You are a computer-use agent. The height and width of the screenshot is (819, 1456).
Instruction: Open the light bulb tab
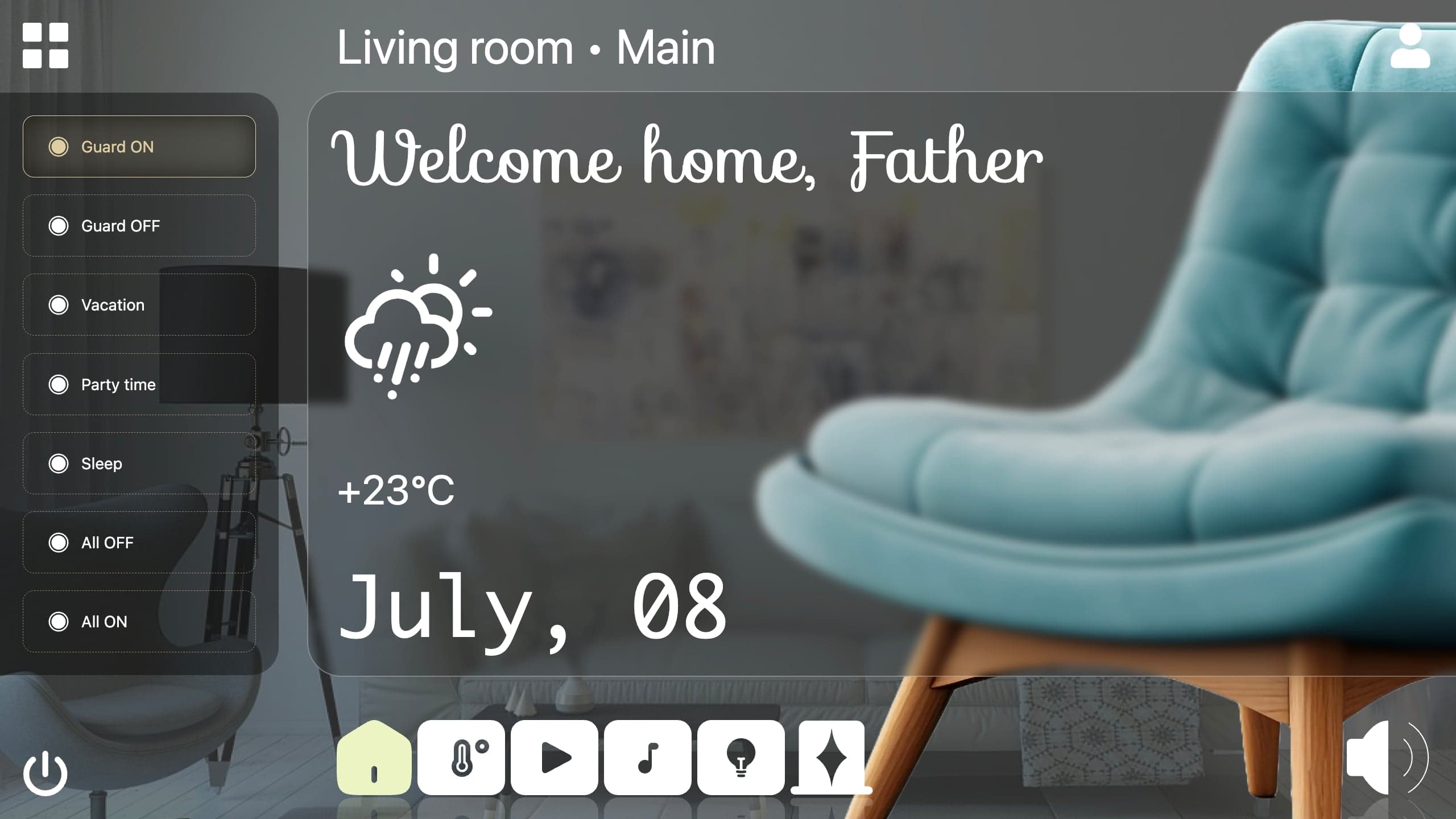(741, 758)
